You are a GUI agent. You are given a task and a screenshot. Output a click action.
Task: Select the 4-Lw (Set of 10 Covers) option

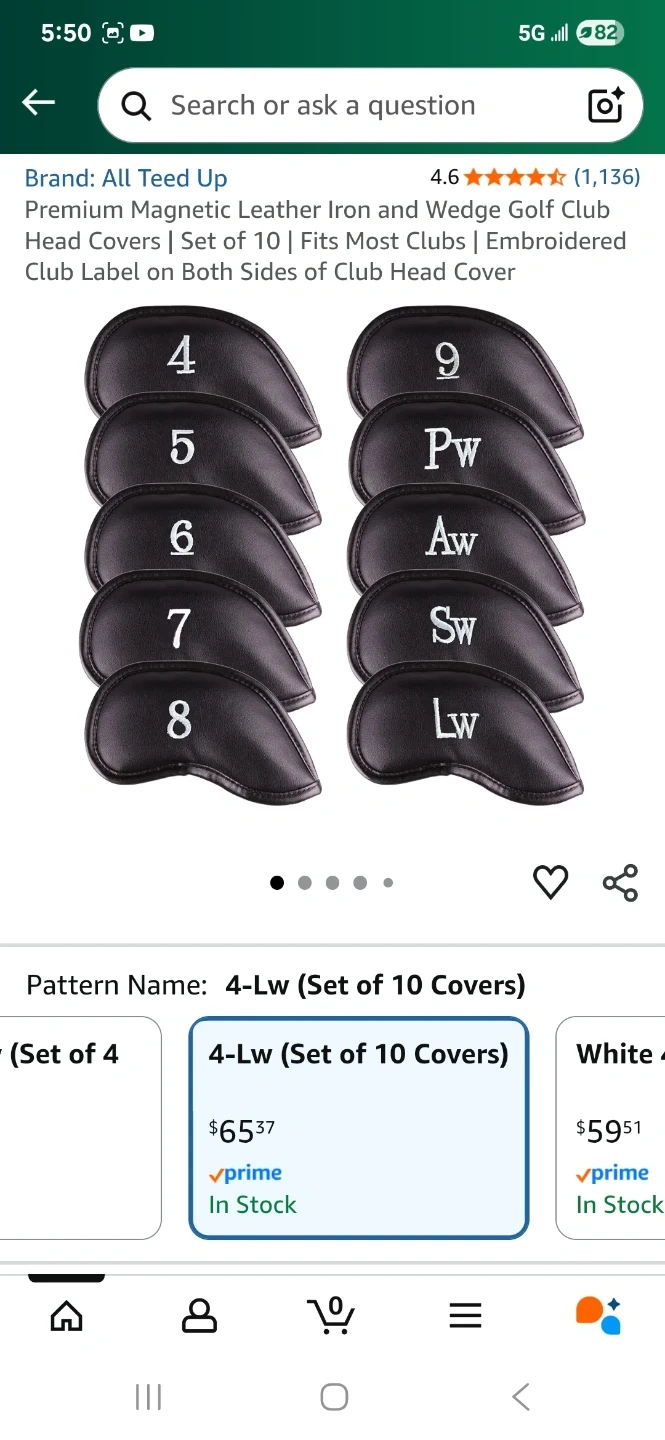[x=358, y=1127]
